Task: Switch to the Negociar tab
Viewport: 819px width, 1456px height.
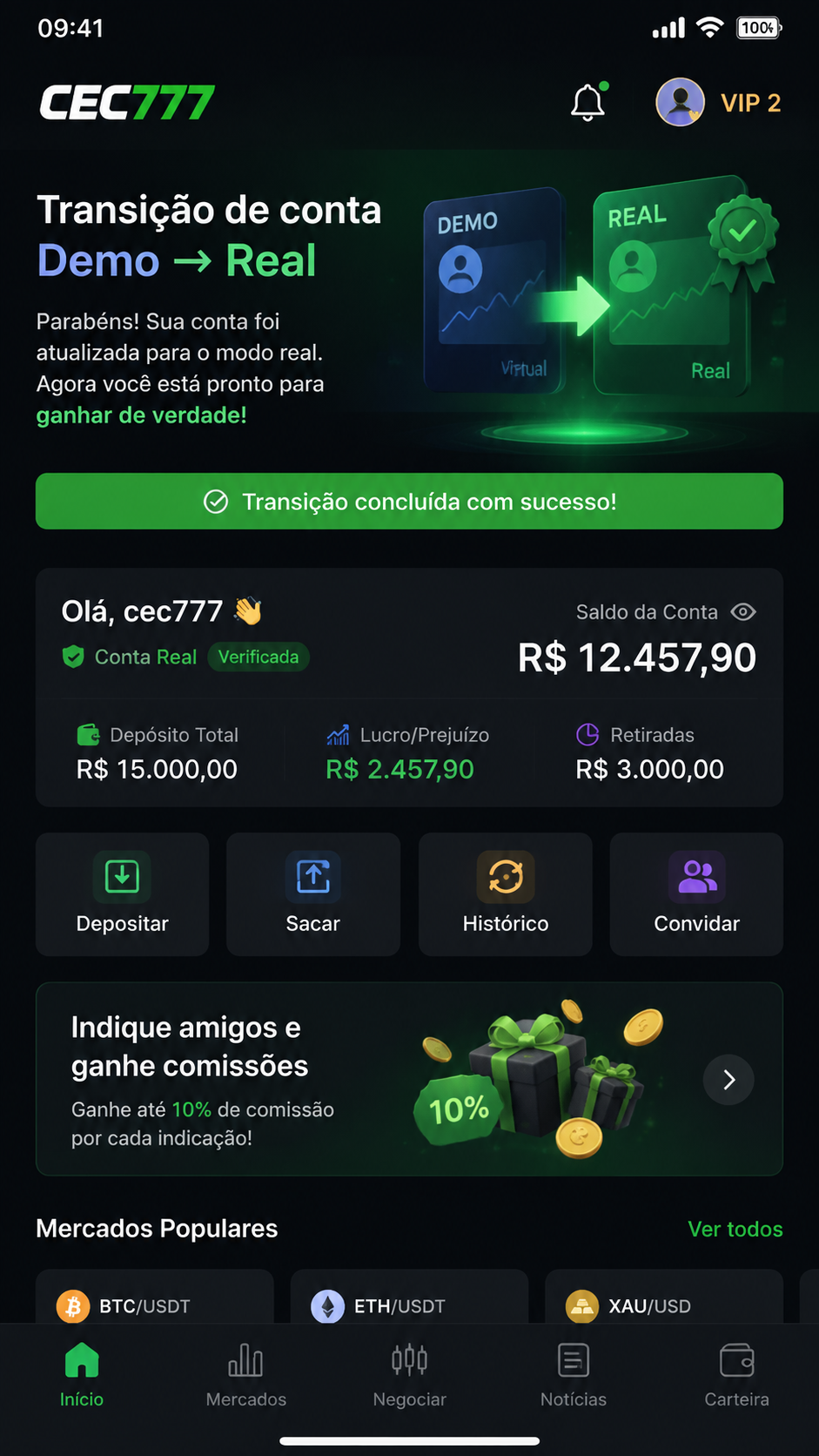Action: click(x=410, y=1375)
